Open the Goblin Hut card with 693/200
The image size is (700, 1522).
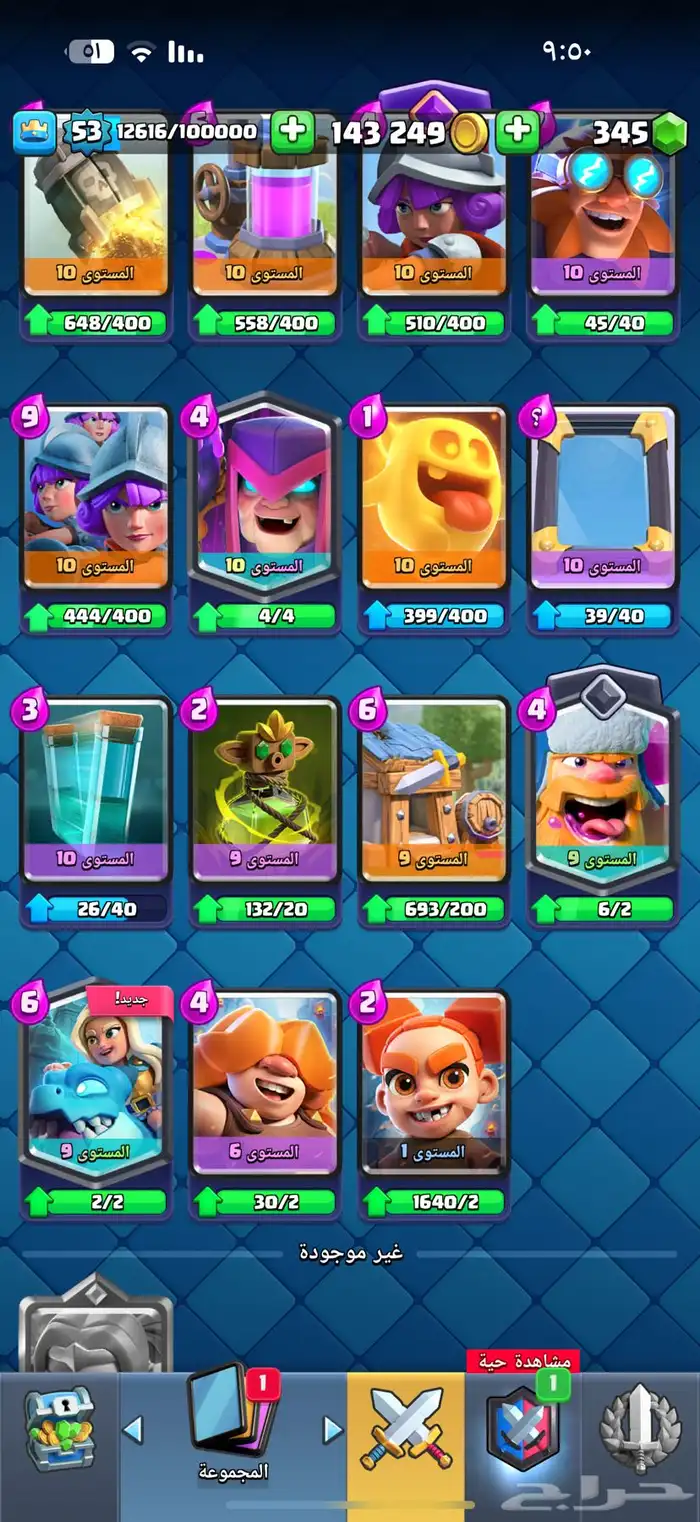[x=433, y=790]
